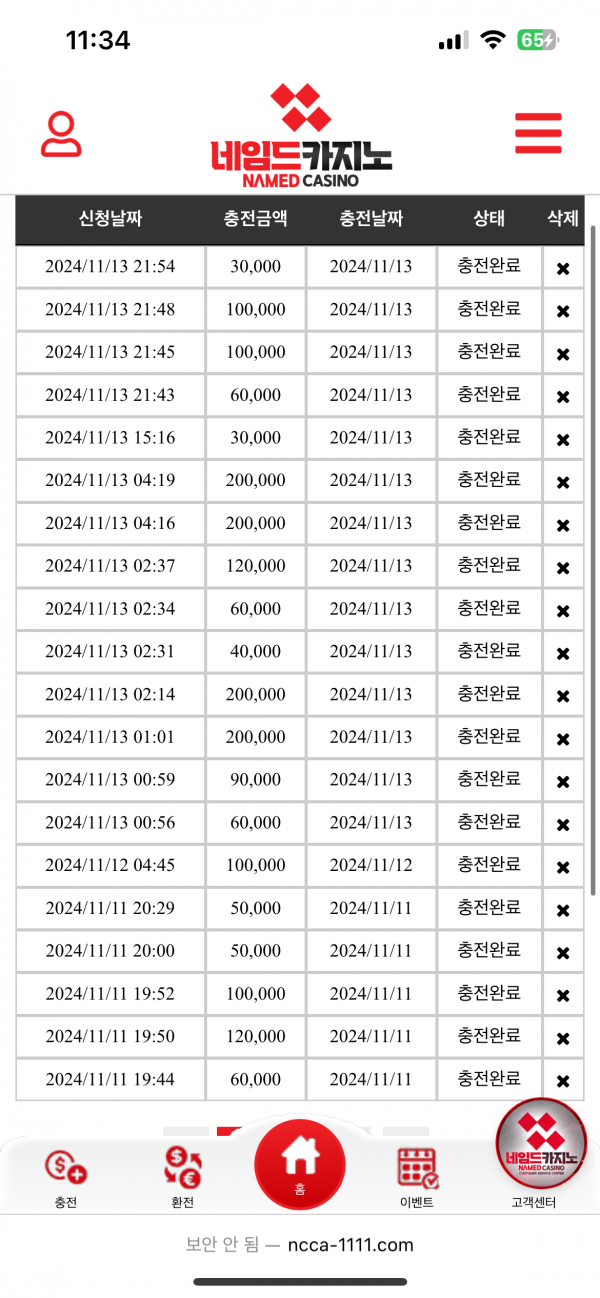The height and width of the screenshot is (1298, 600).
Task: Remove the 2024/11/13 02:31 record
Action: point(563,653)
